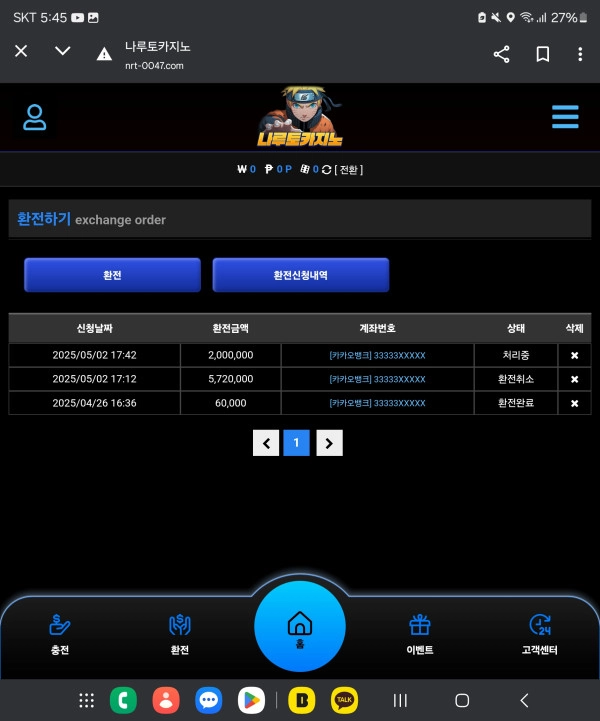Delete the 5,720,000 withdrawal entry
The width and height of the screenshot is (600, 721).
tap(574, 379)
